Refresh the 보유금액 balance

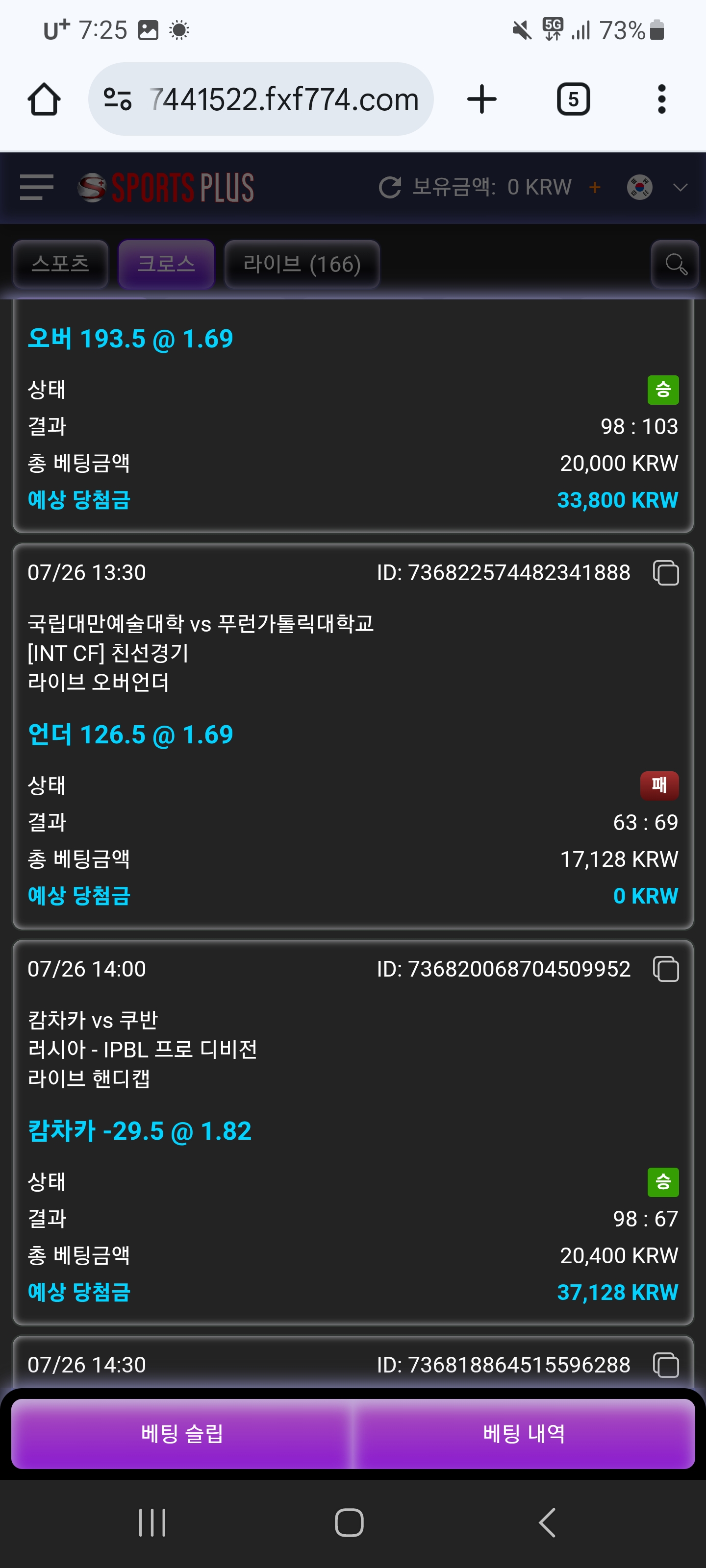390,187
